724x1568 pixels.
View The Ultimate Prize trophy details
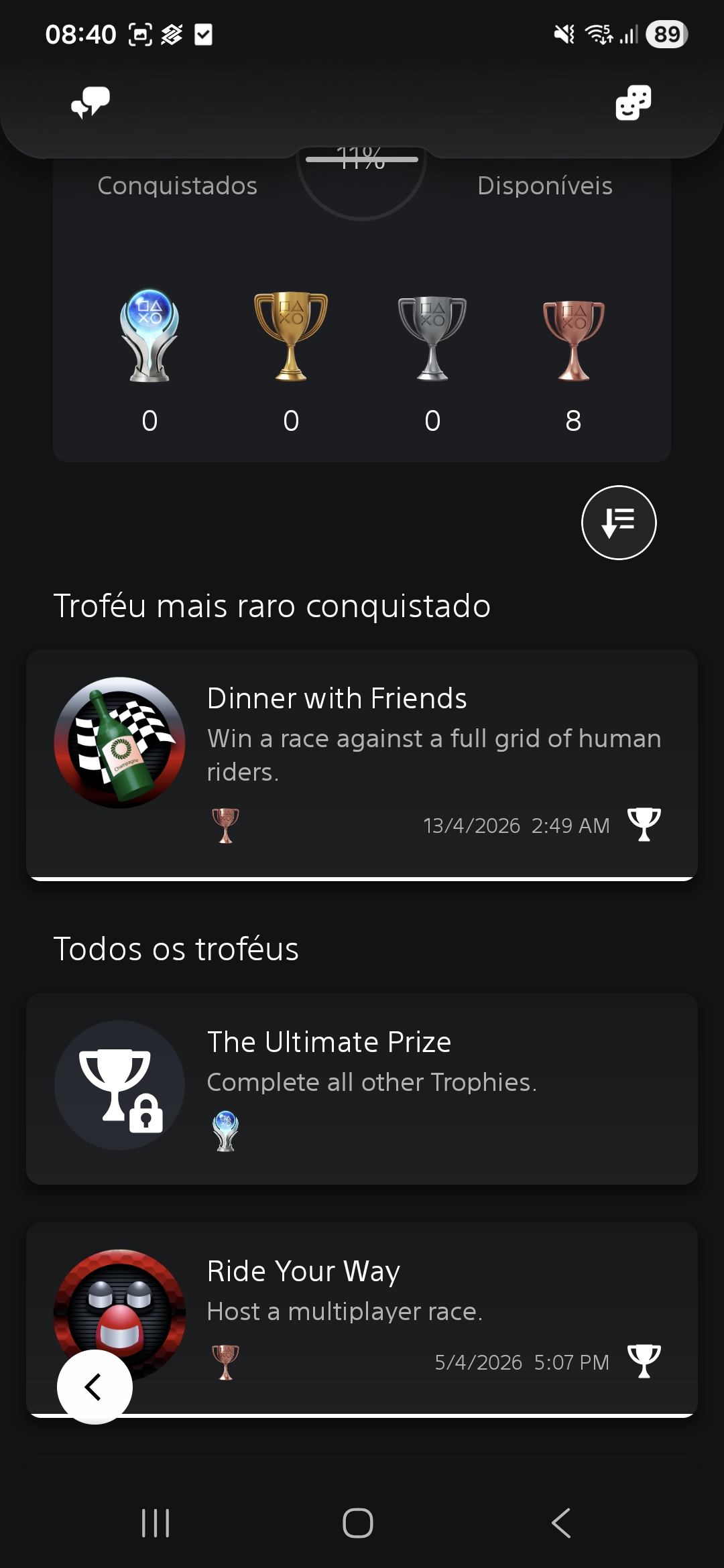(x=362, y=1089)
